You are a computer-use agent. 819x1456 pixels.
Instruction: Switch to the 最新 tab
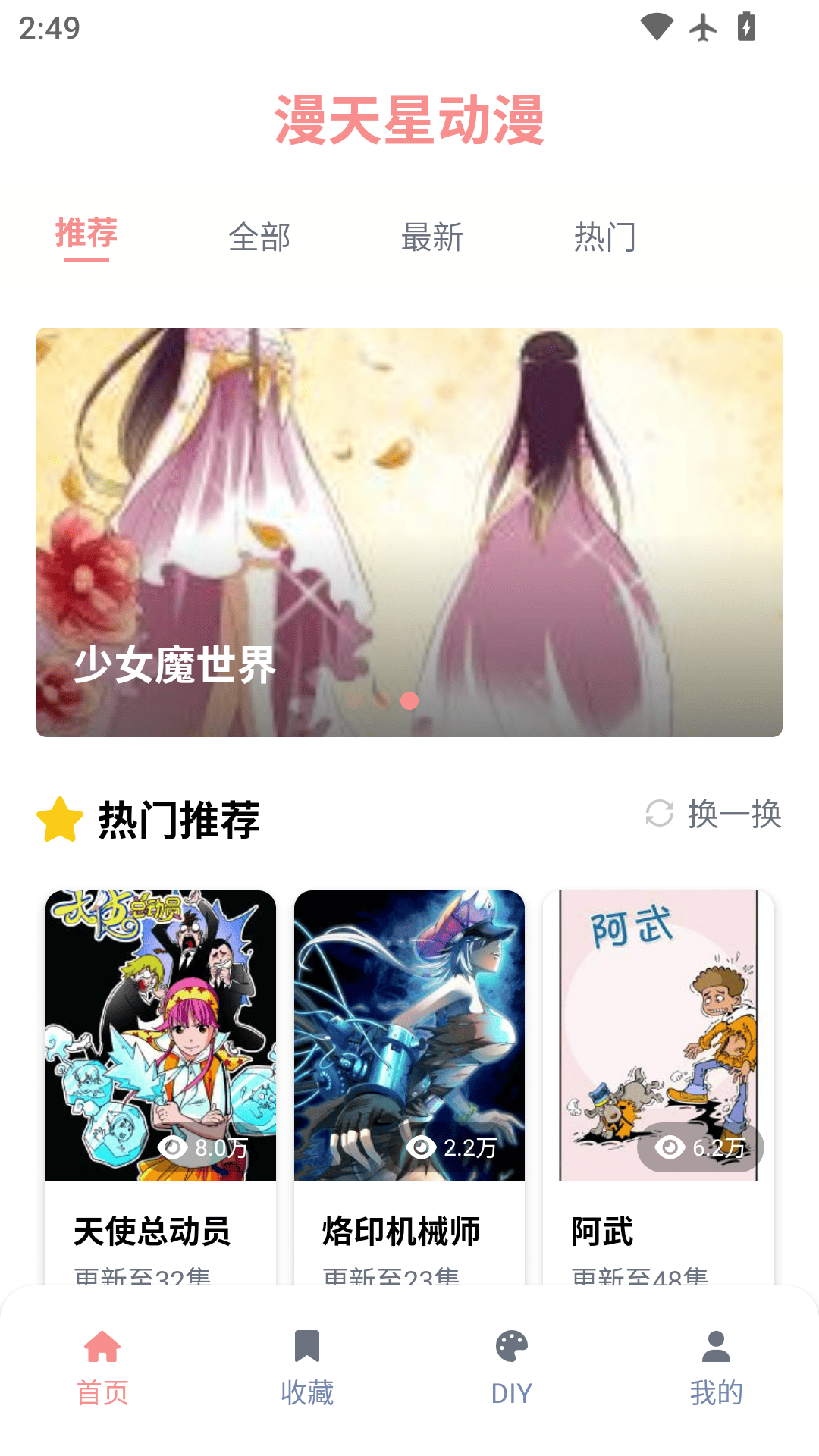click(x=431, y=237)
